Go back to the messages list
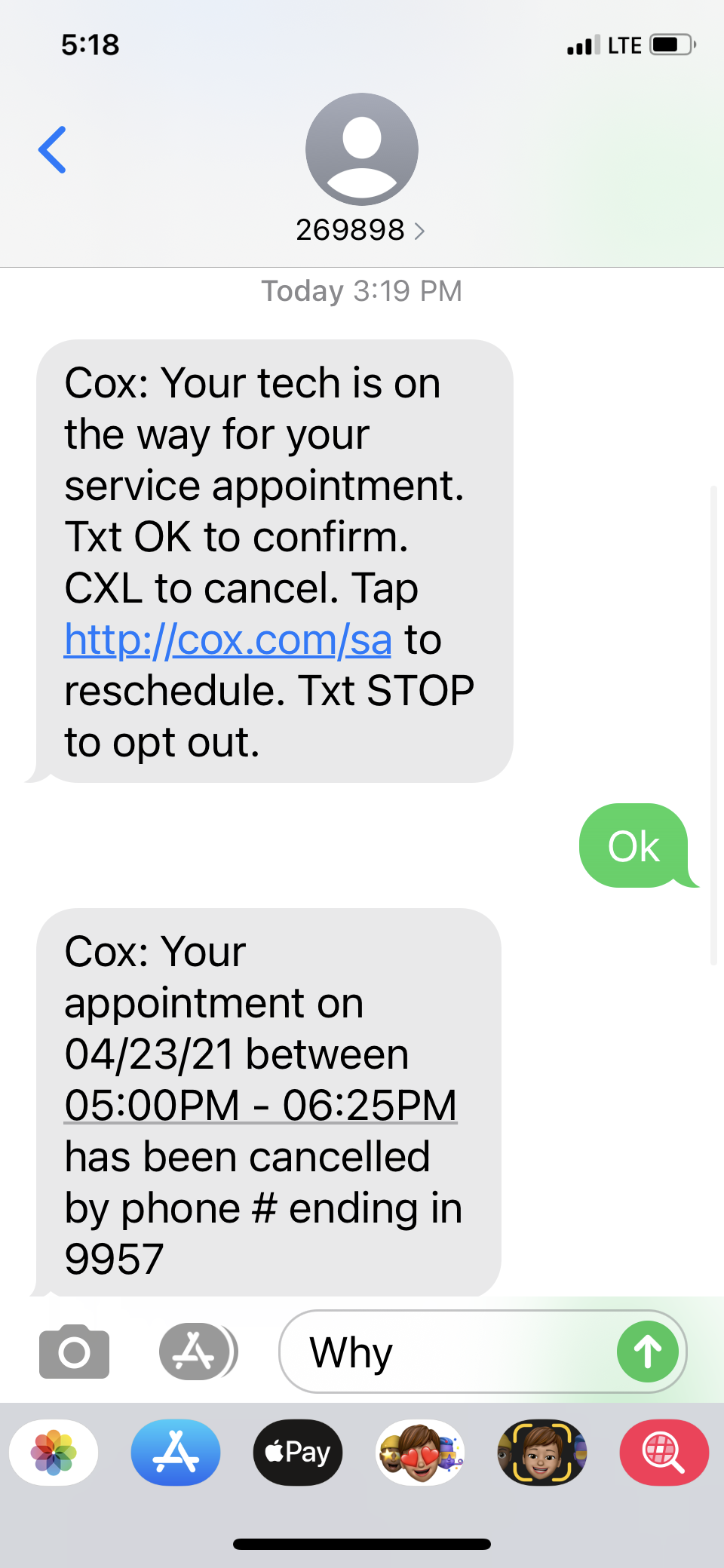This screenshot has width=724, height=1568. (x=53, y=150)
